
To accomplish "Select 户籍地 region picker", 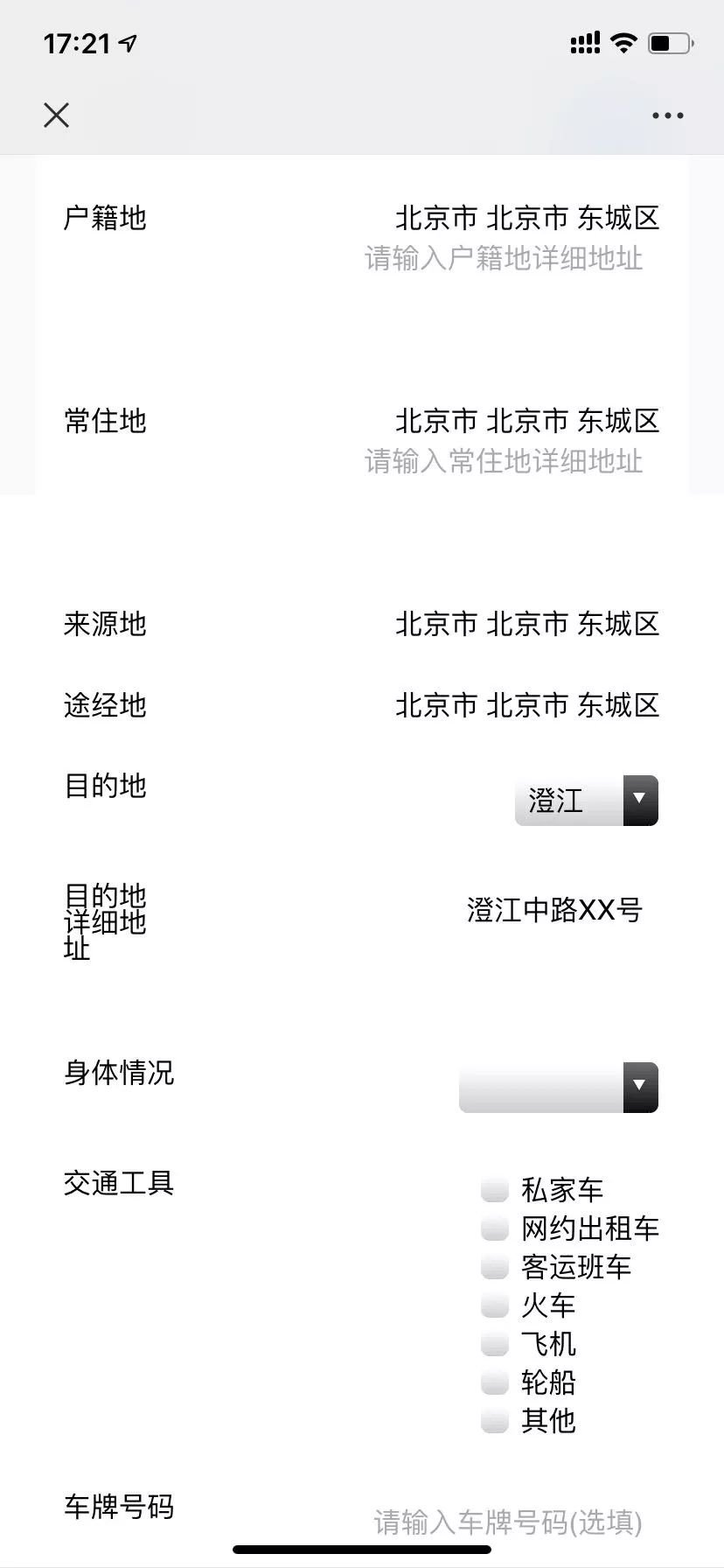I will [526, 218].
